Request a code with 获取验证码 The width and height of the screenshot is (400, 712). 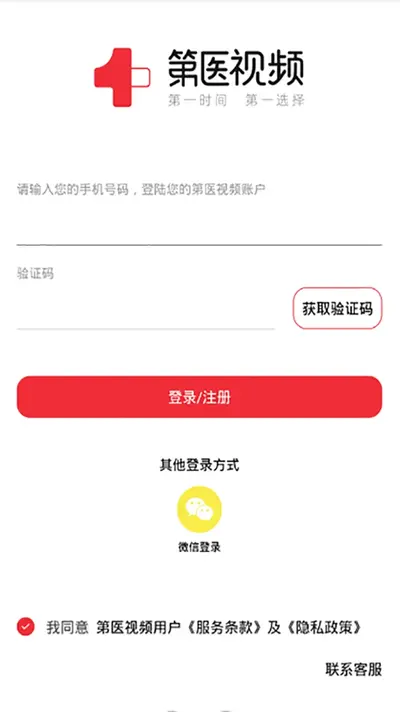[337, 308]
